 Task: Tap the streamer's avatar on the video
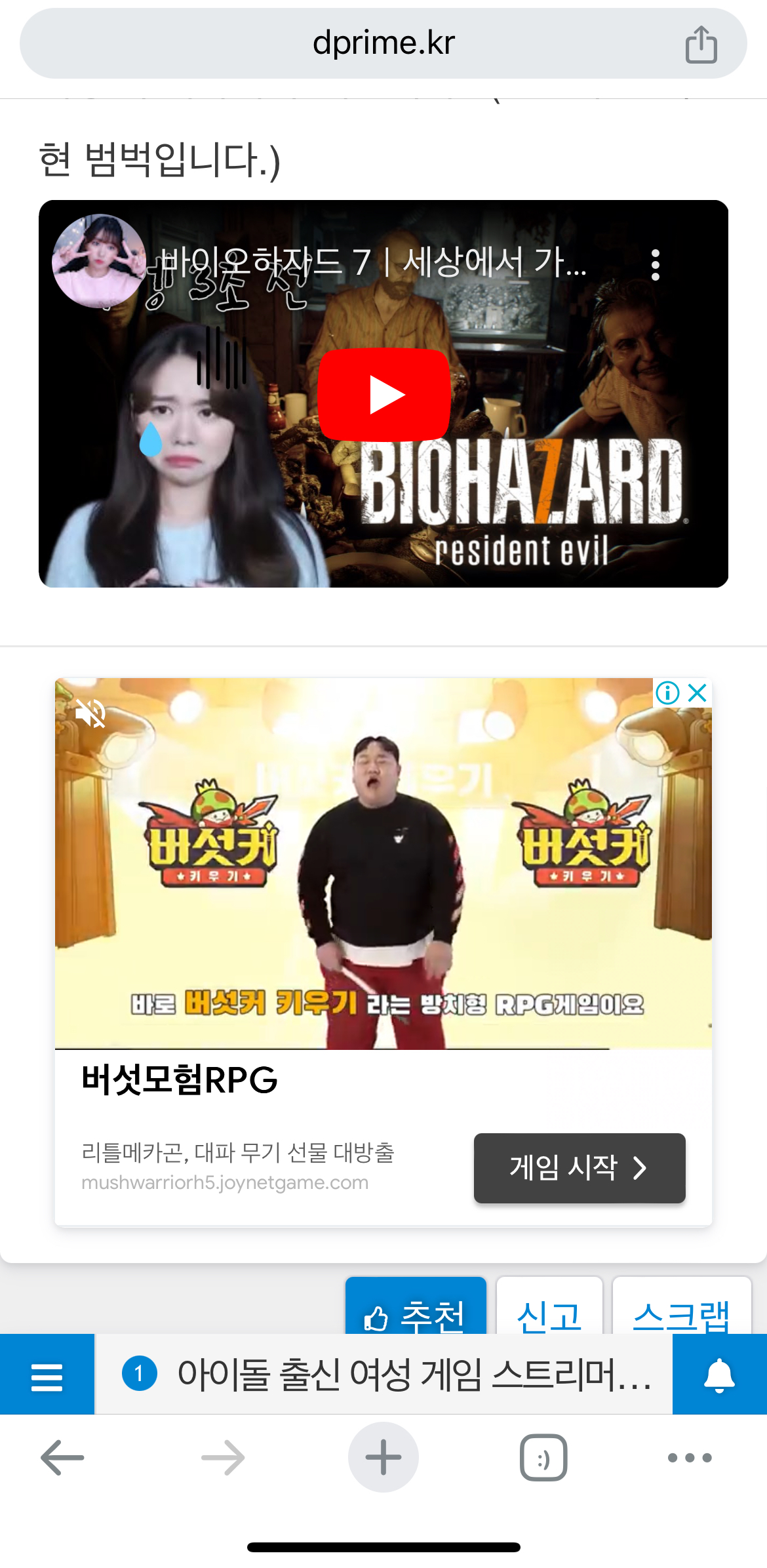(99, 261)
